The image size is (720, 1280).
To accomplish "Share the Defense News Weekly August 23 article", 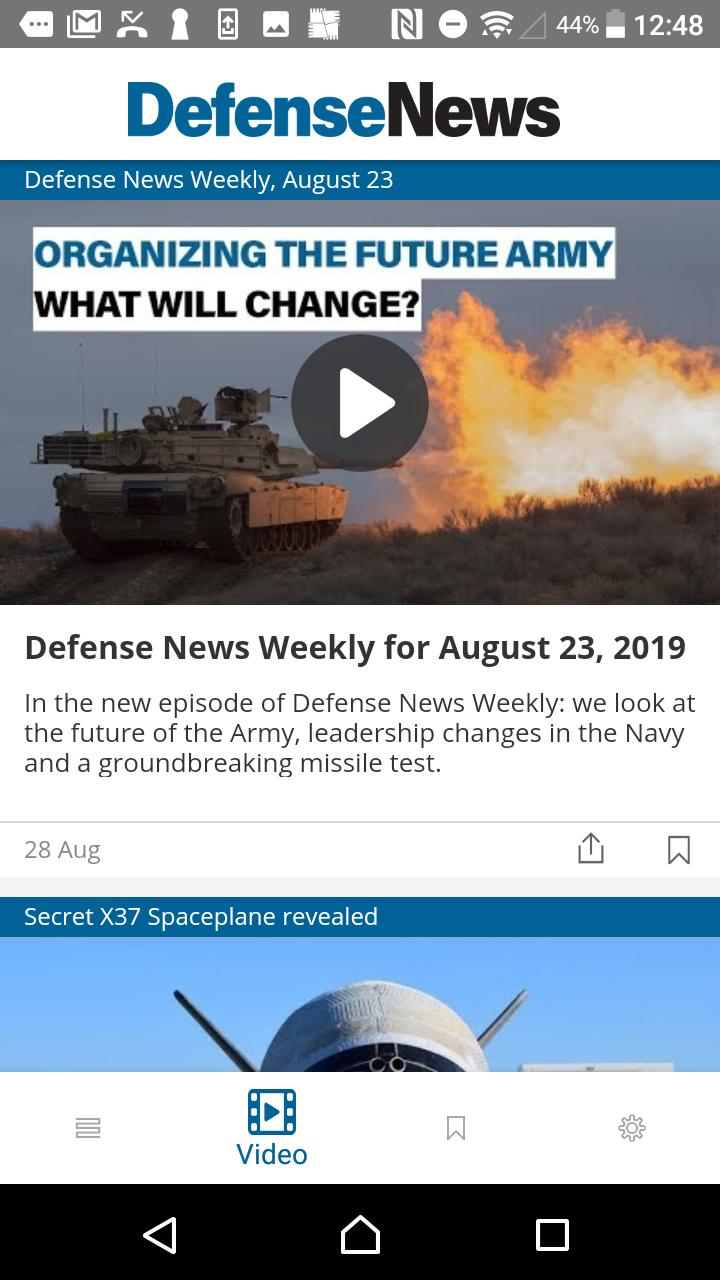I will click(x=591, y=849).
